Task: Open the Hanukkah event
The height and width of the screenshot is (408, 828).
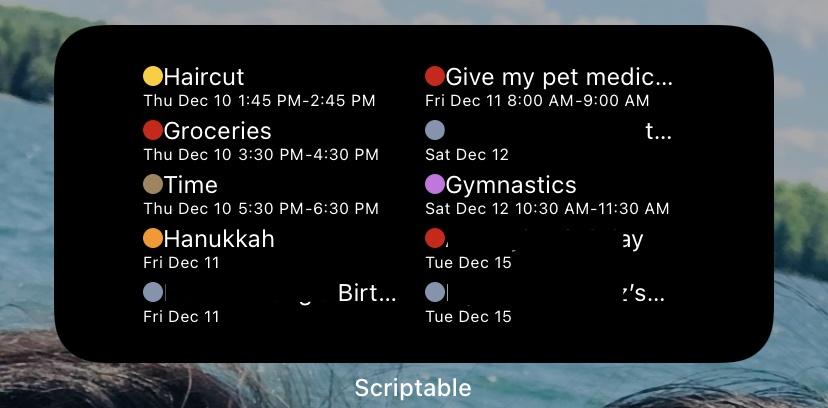Action: [x=218, y=239]
